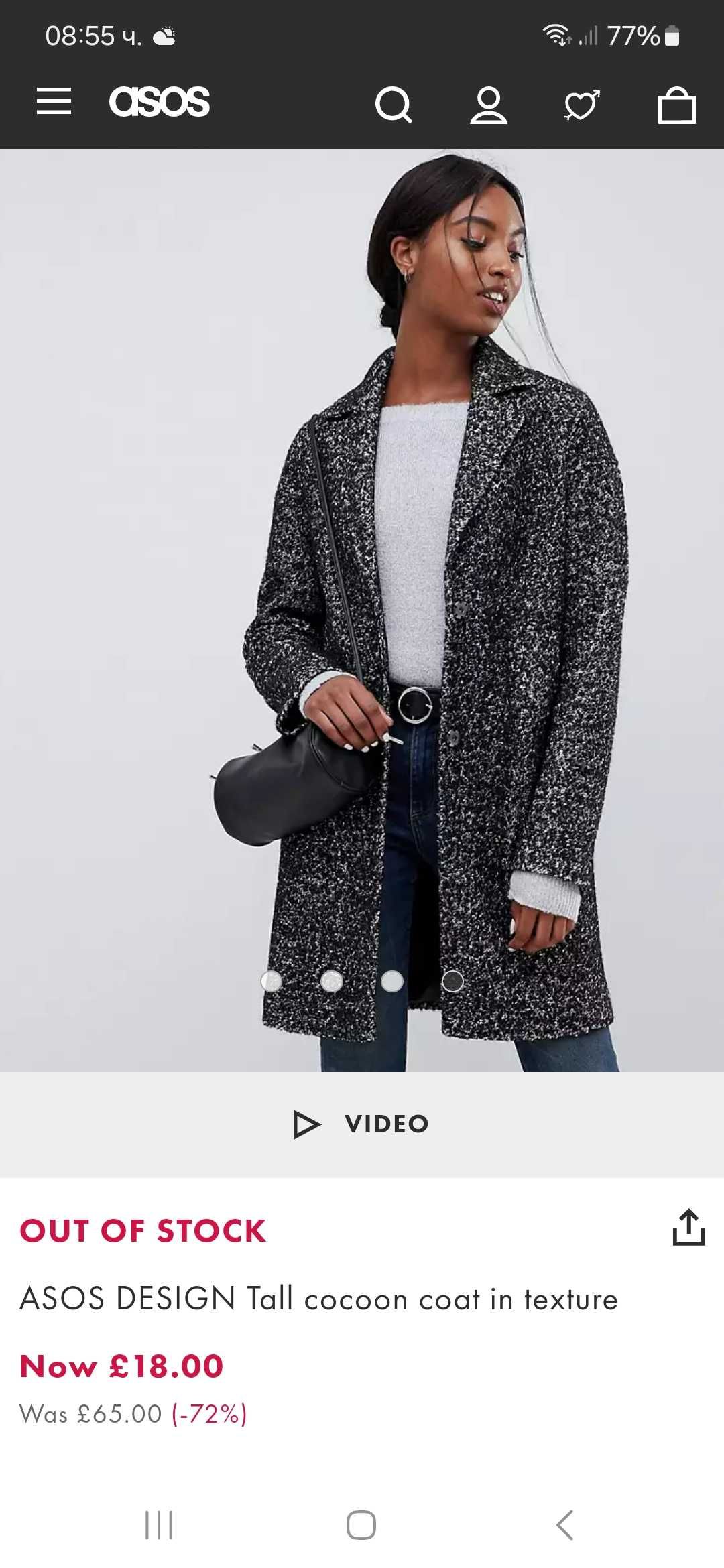This screenshot has width=724, height=1568.
Task: Open the hamburger menu
Action: point(54,102)
